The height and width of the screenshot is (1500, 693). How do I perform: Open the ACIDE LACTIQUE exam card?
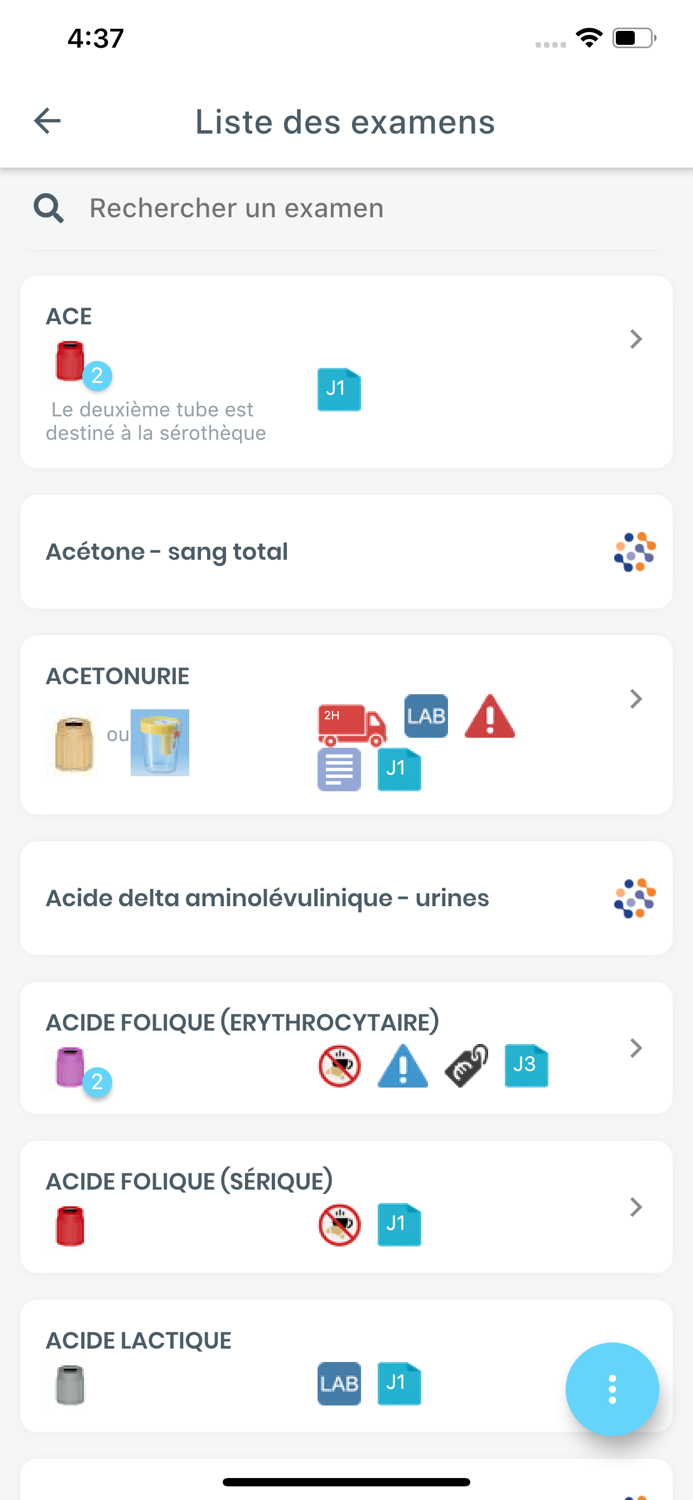[346, 1366]
